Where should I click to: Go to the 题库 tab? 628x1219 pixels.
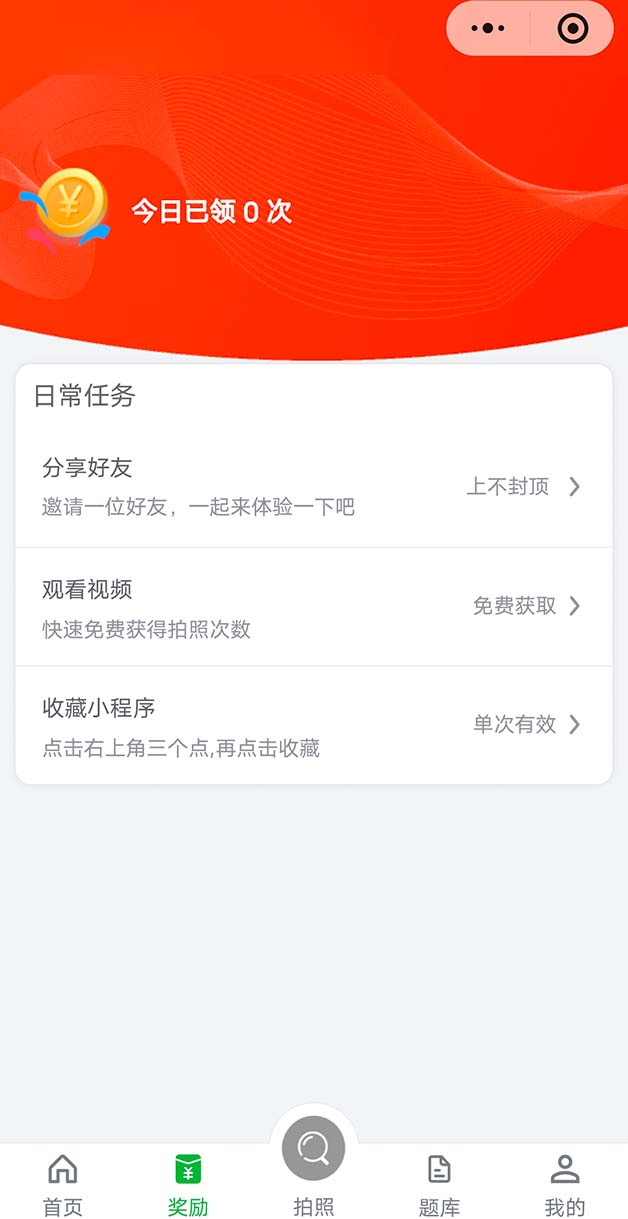tap(439, 1184)
